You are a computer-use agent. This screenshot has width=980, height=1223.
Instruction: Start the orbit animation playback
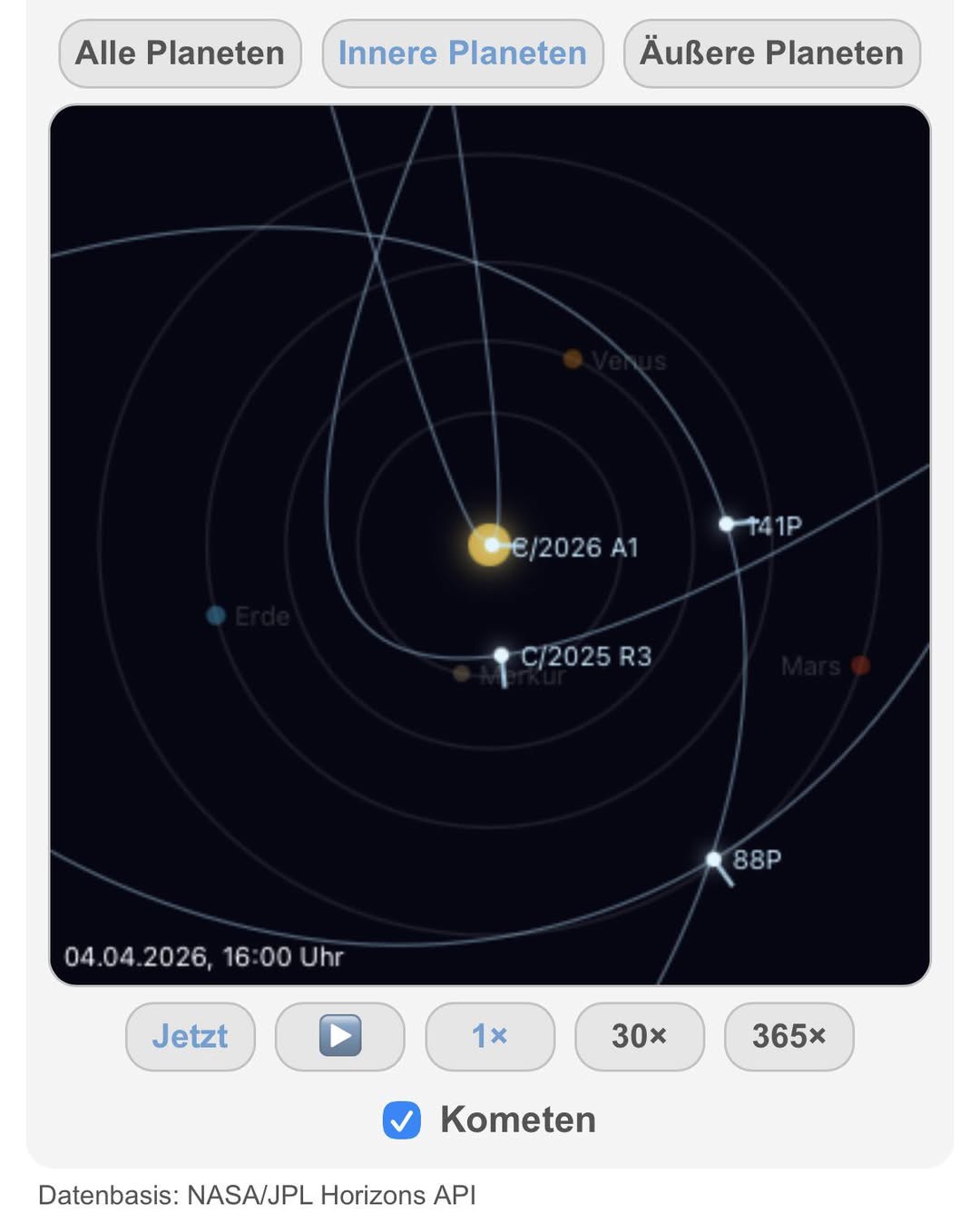point(340,1036)
